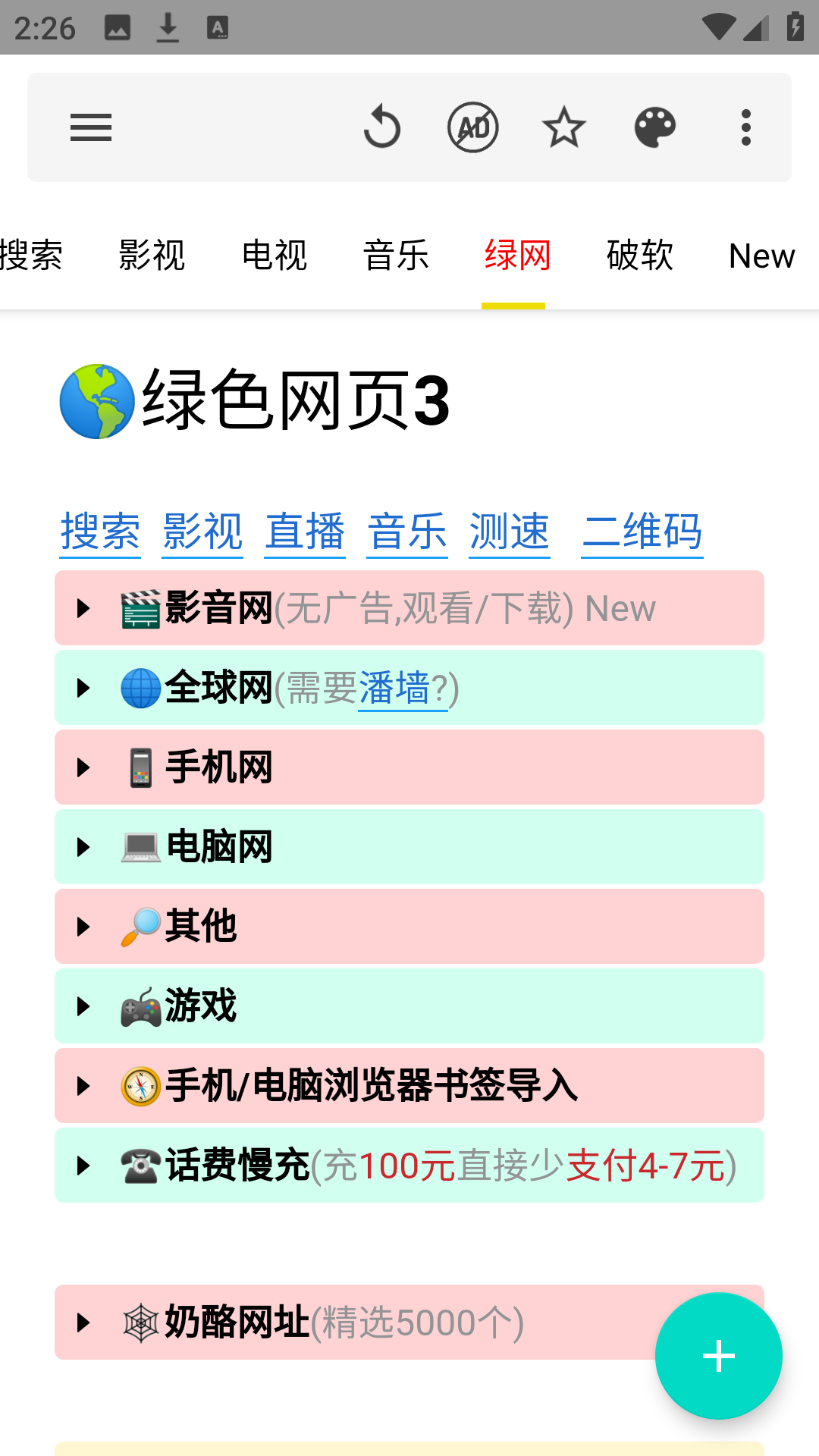This screenshot has width=819, height=1456.
Task: Bookmark this page with the star
Action: [564, 127]
